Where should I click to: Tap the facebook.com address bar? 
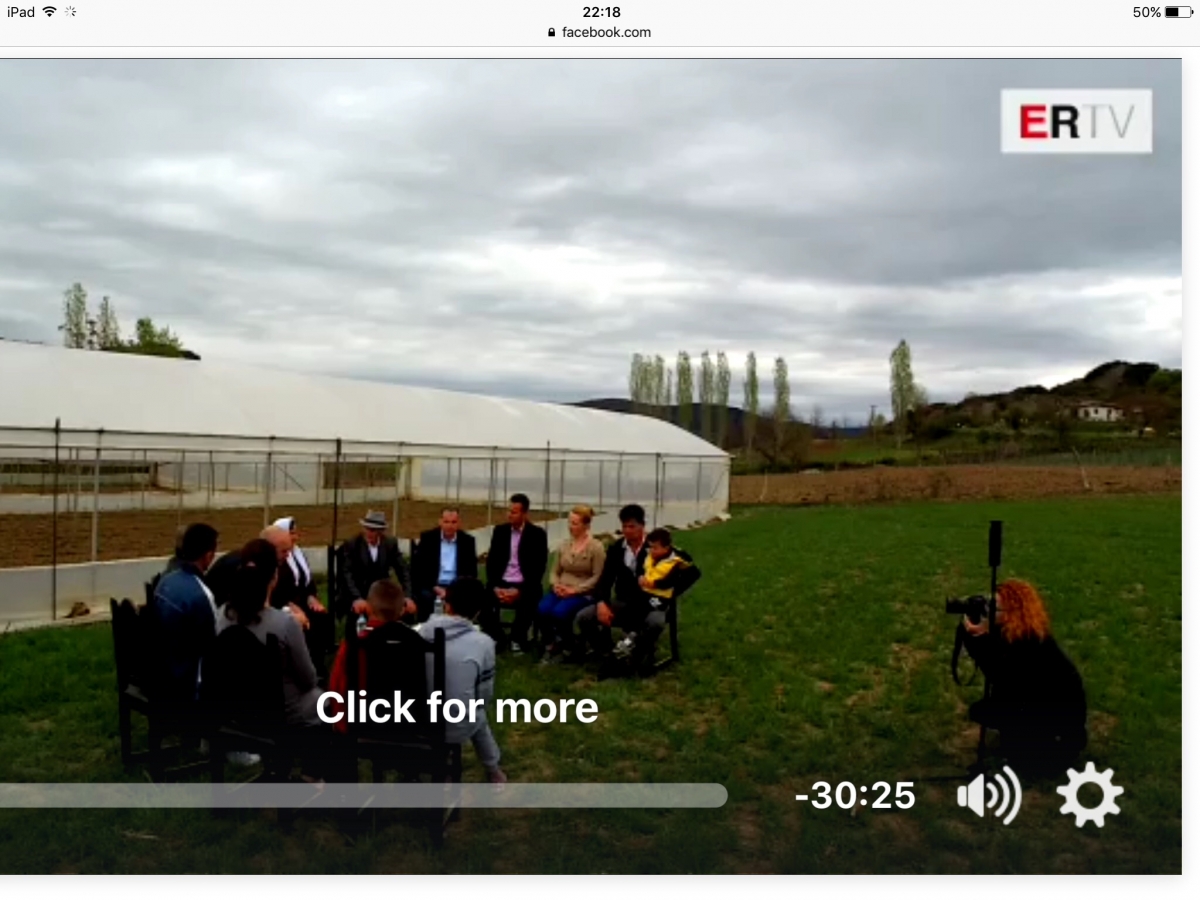(x=600, y=32)
